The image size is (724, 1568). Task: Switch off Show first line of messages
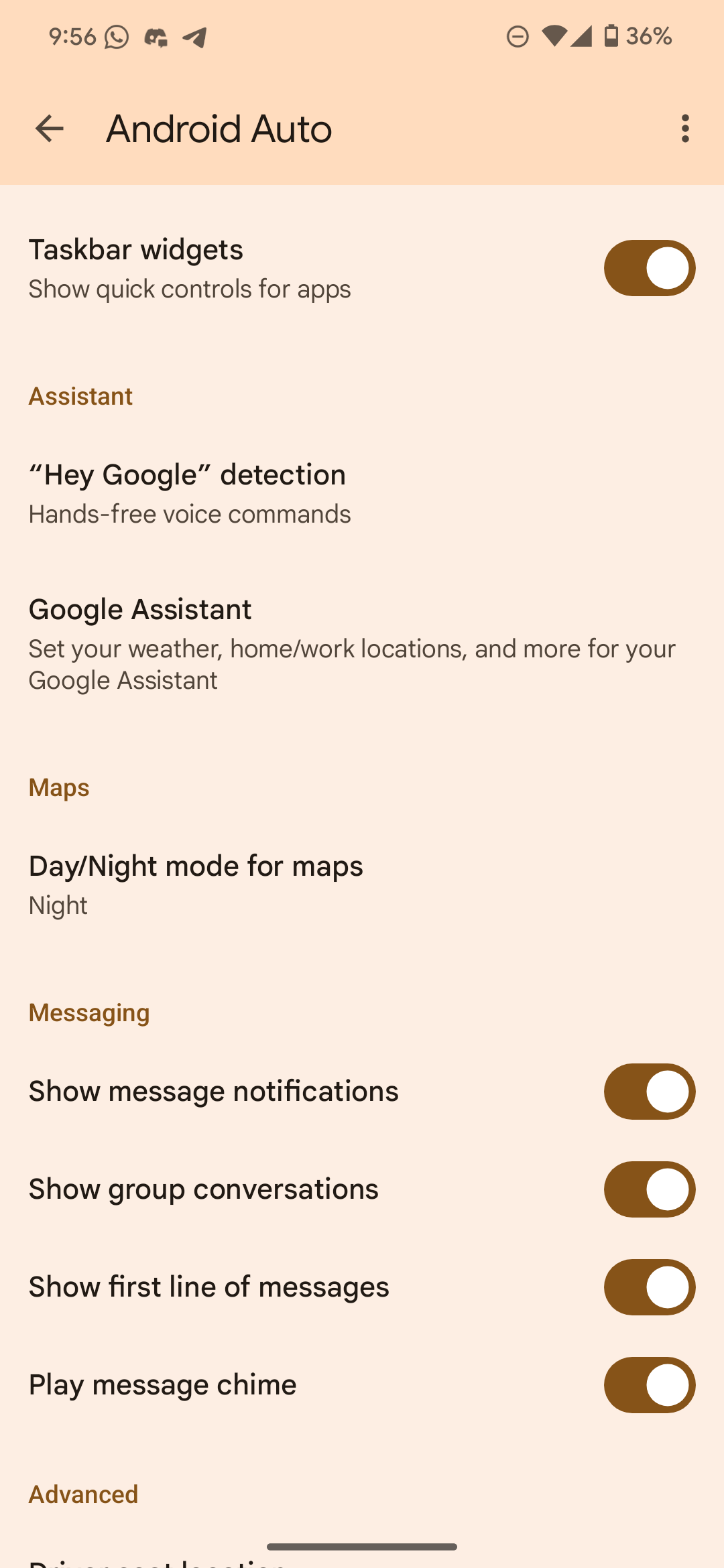649,1287
